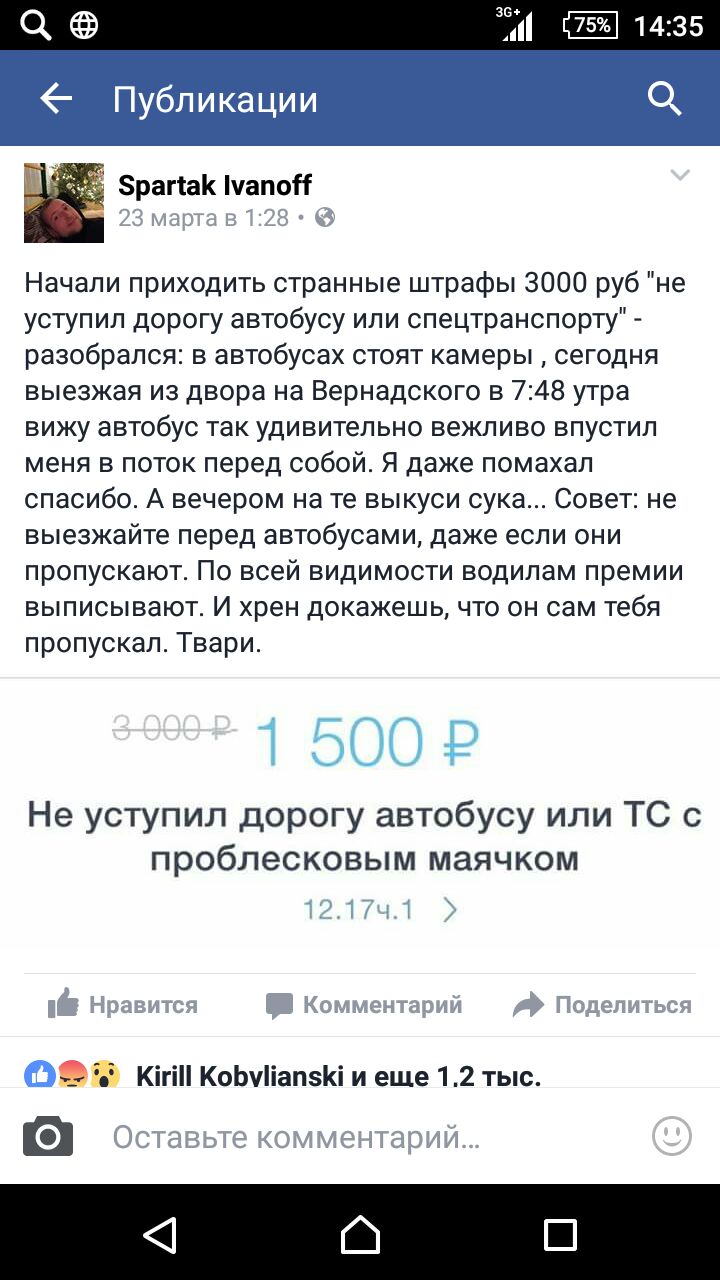This screenshot has width=720, height=1280.
Task: Like the post with Нравится
Action: coord(123,1005)
